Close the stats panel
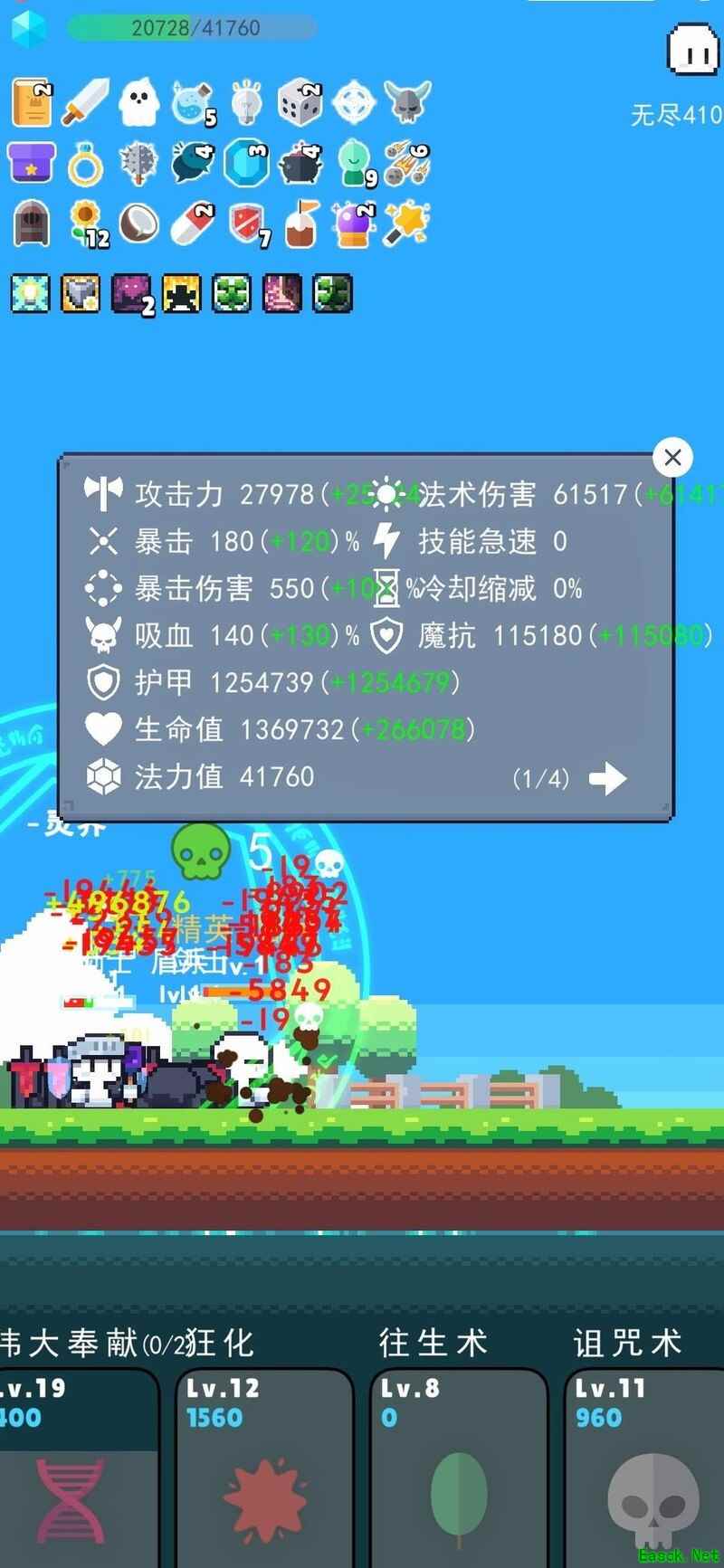Image resolution: width=724 pixels, height=1568 pixels. click(672, 458)
